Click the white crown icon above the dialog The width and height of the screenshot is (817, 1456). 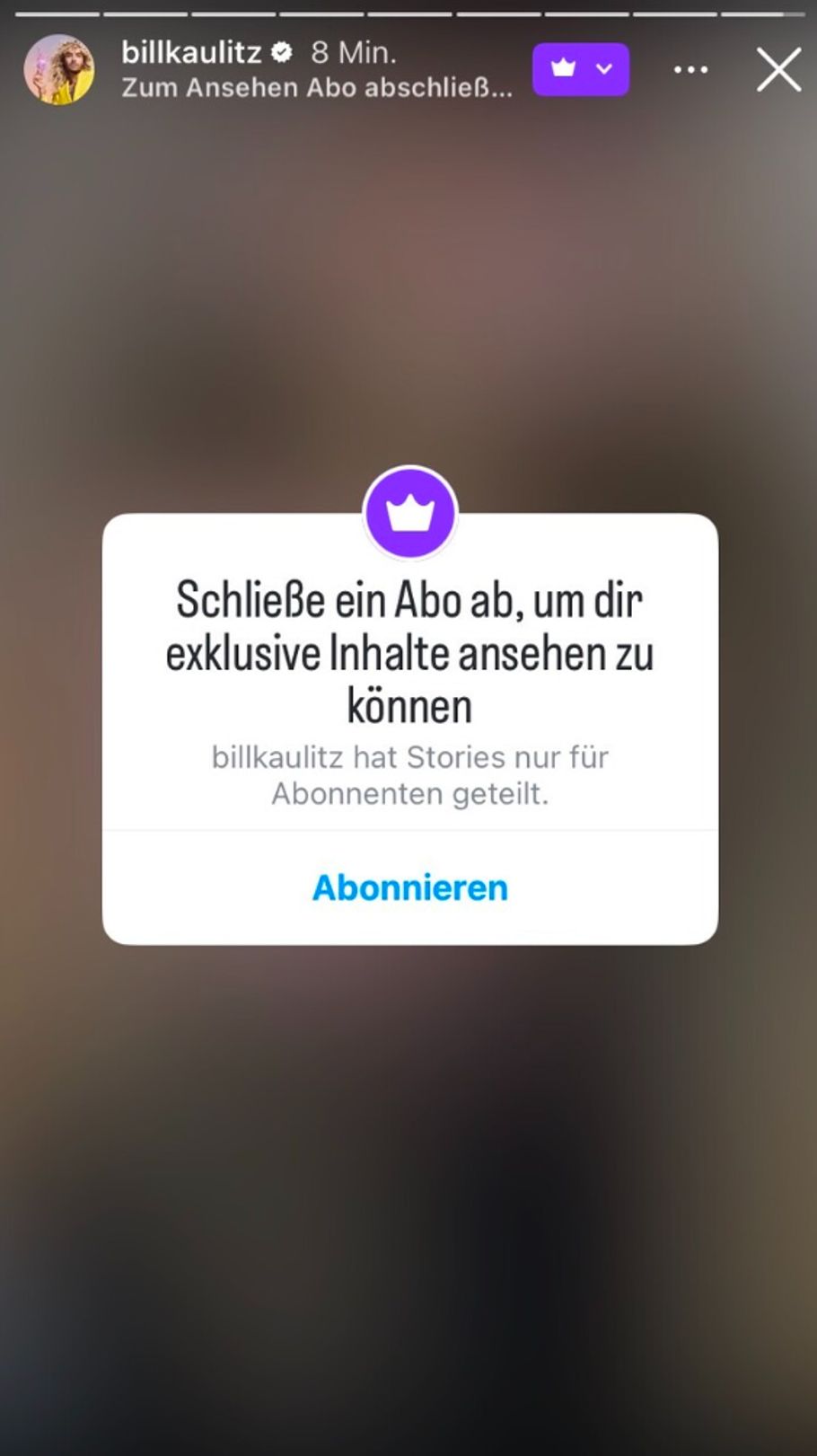pyautogui.click(x=408, y=514)
